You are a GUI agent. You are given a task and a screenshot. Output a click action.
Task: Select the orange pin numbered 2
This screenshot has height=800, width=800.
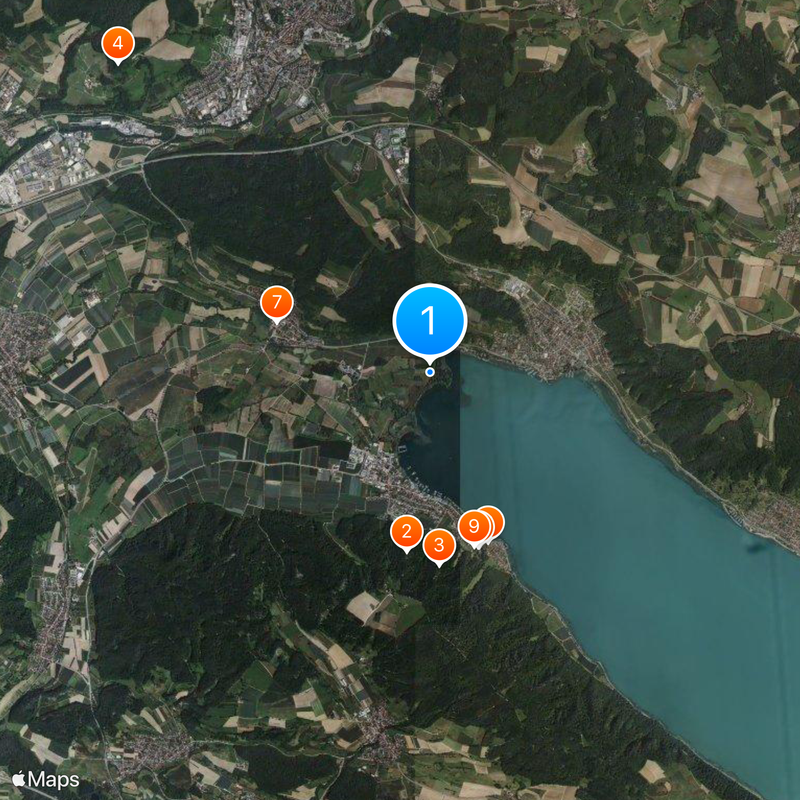pyautogui.click(x=405, y=532)
